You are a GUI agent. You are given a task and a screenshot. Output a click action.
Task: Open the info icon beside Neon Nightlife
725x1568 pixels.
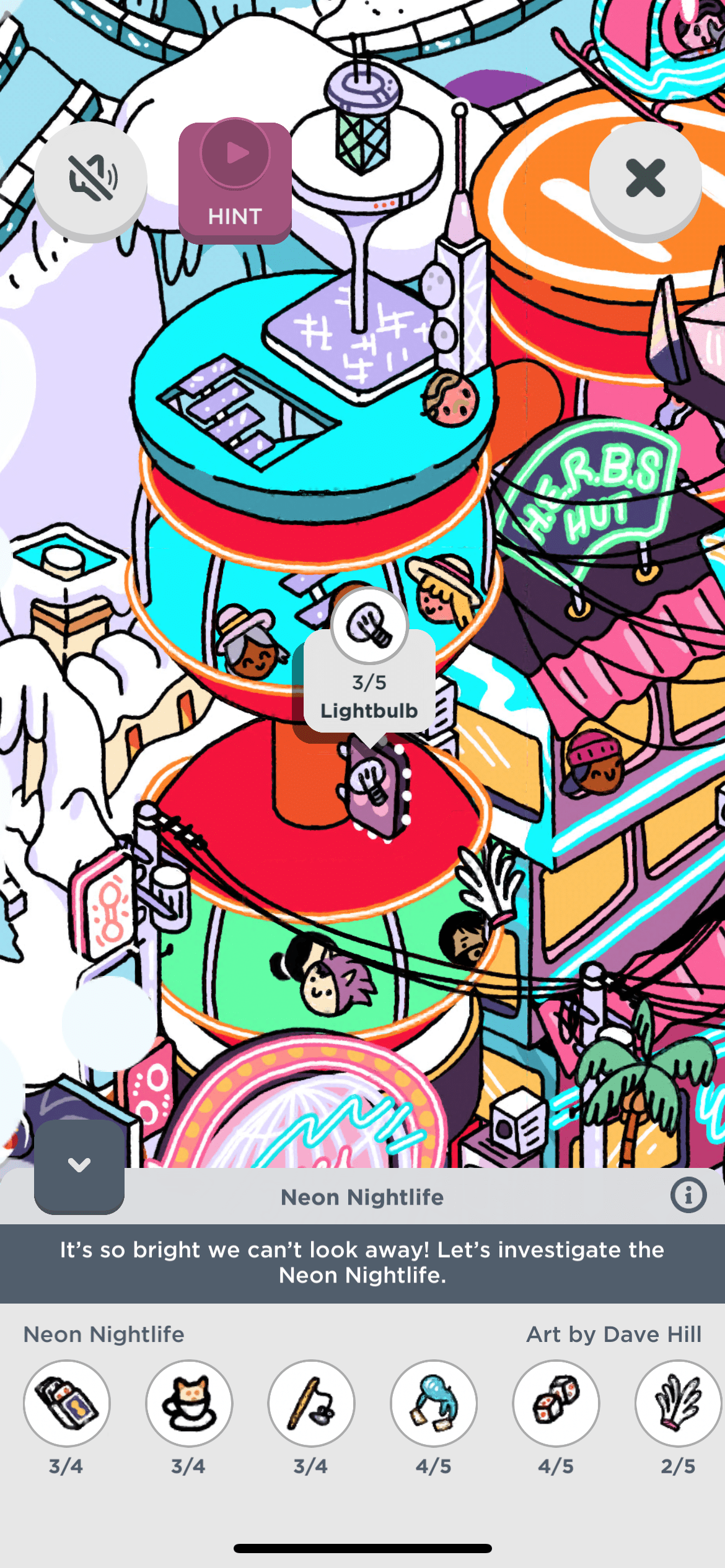tap(688, 1195)
